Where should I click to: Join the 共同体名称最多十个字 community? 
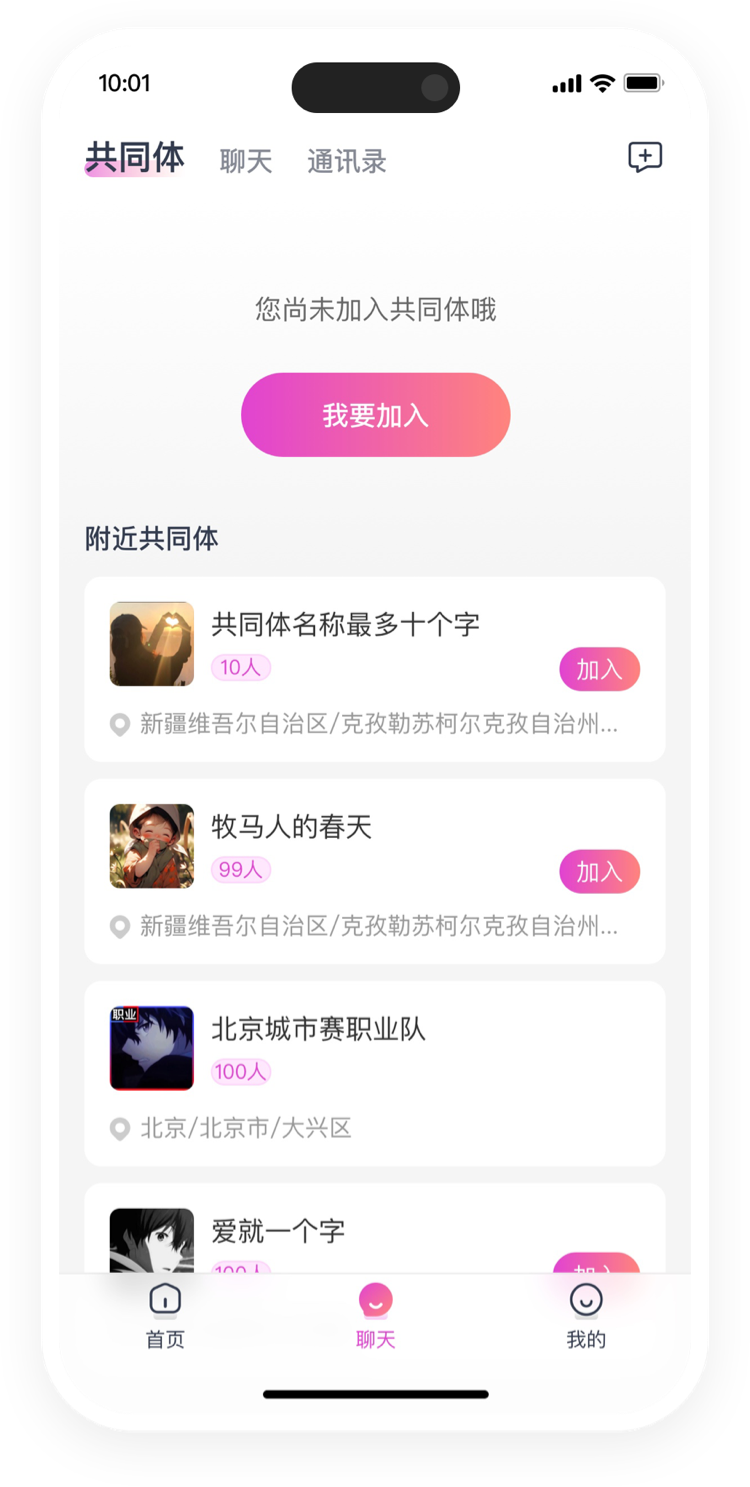pos(599,669)
